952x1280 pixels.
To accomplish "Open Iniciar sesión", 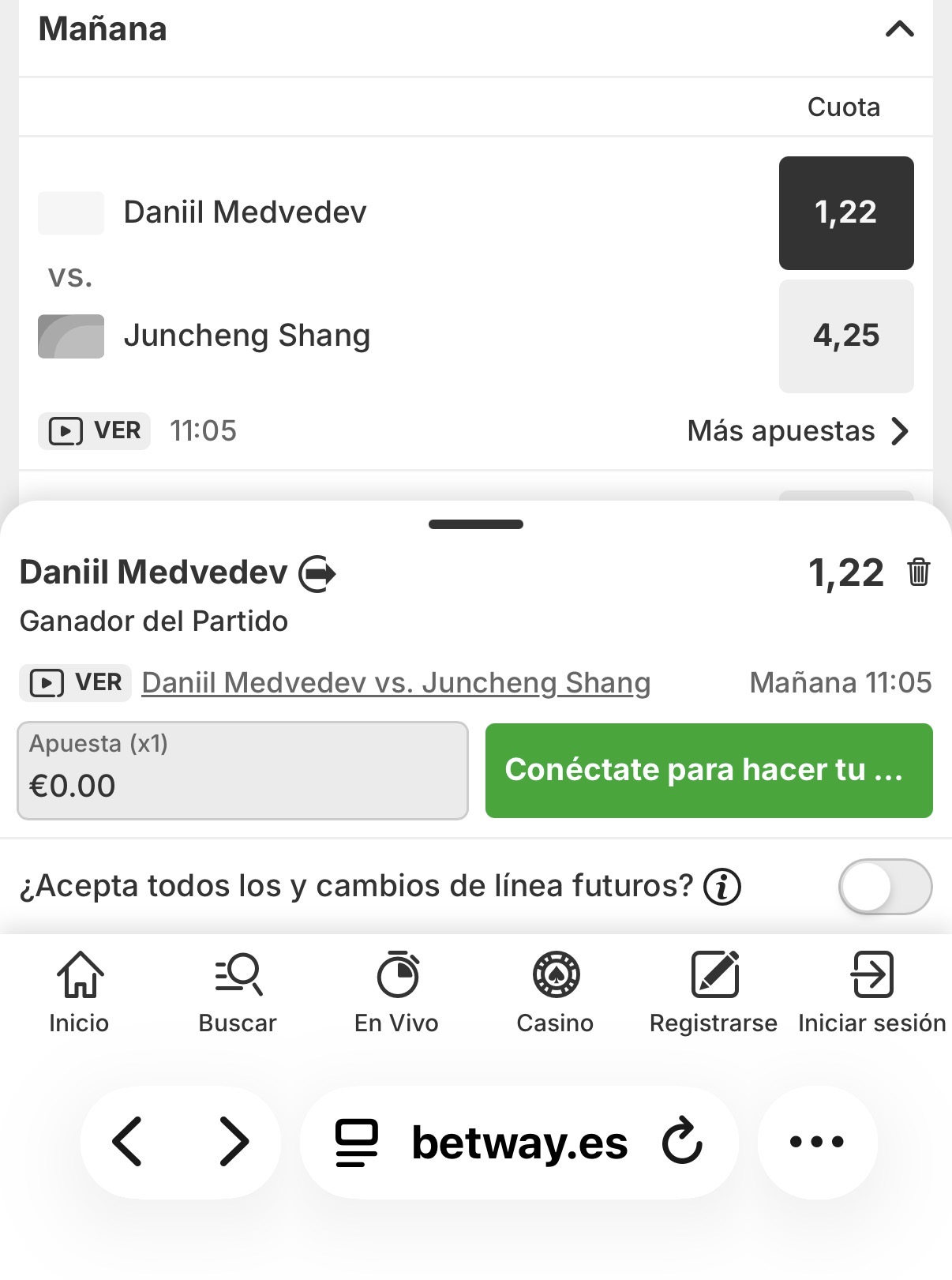I will [x=871, y=992].
